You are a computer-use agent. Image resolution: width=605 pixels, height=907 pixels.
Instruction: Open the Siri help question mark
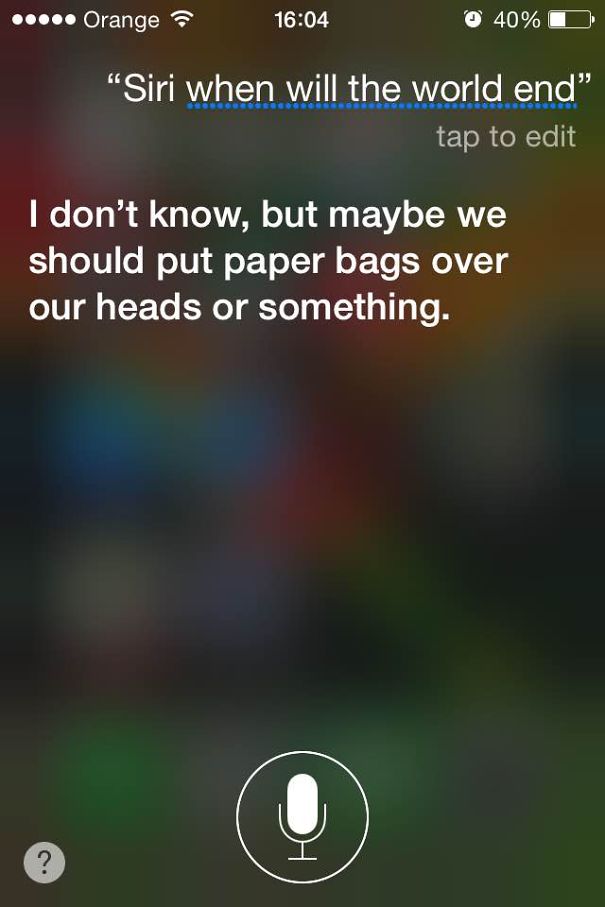[44, 862]
